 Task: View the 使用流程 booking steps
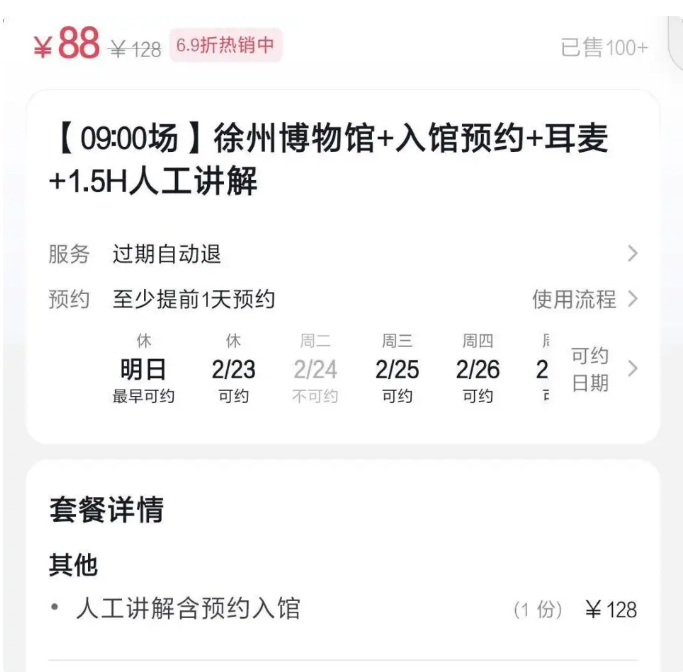click(x=584, y=299)
